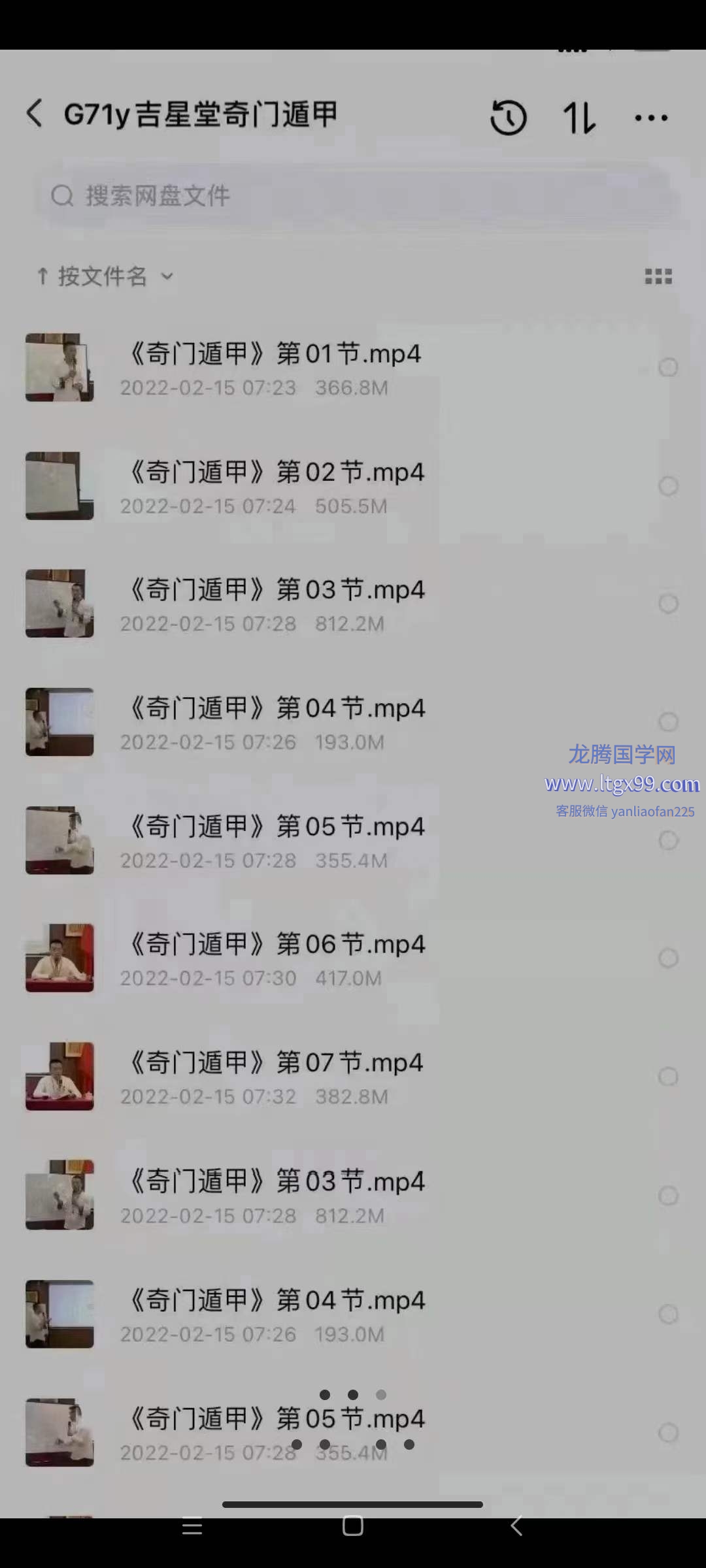Check the selection circle for 第02节.mp4

pyautogui.click(x=667, y=486)
